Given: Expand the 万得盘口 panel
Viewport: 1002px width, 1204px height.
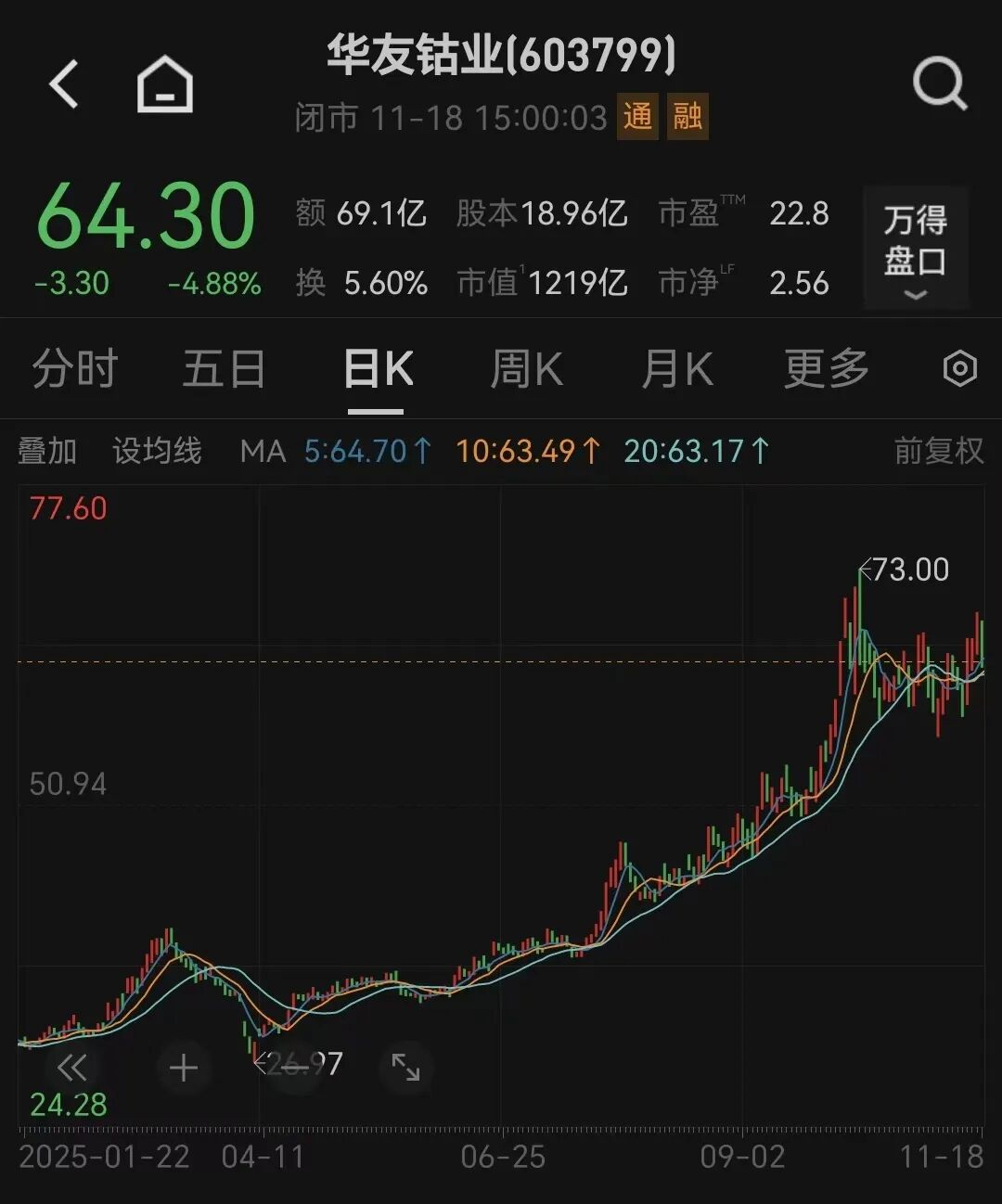Looking at the screenshot, I should pyautogui.click(x=916, y=247).
